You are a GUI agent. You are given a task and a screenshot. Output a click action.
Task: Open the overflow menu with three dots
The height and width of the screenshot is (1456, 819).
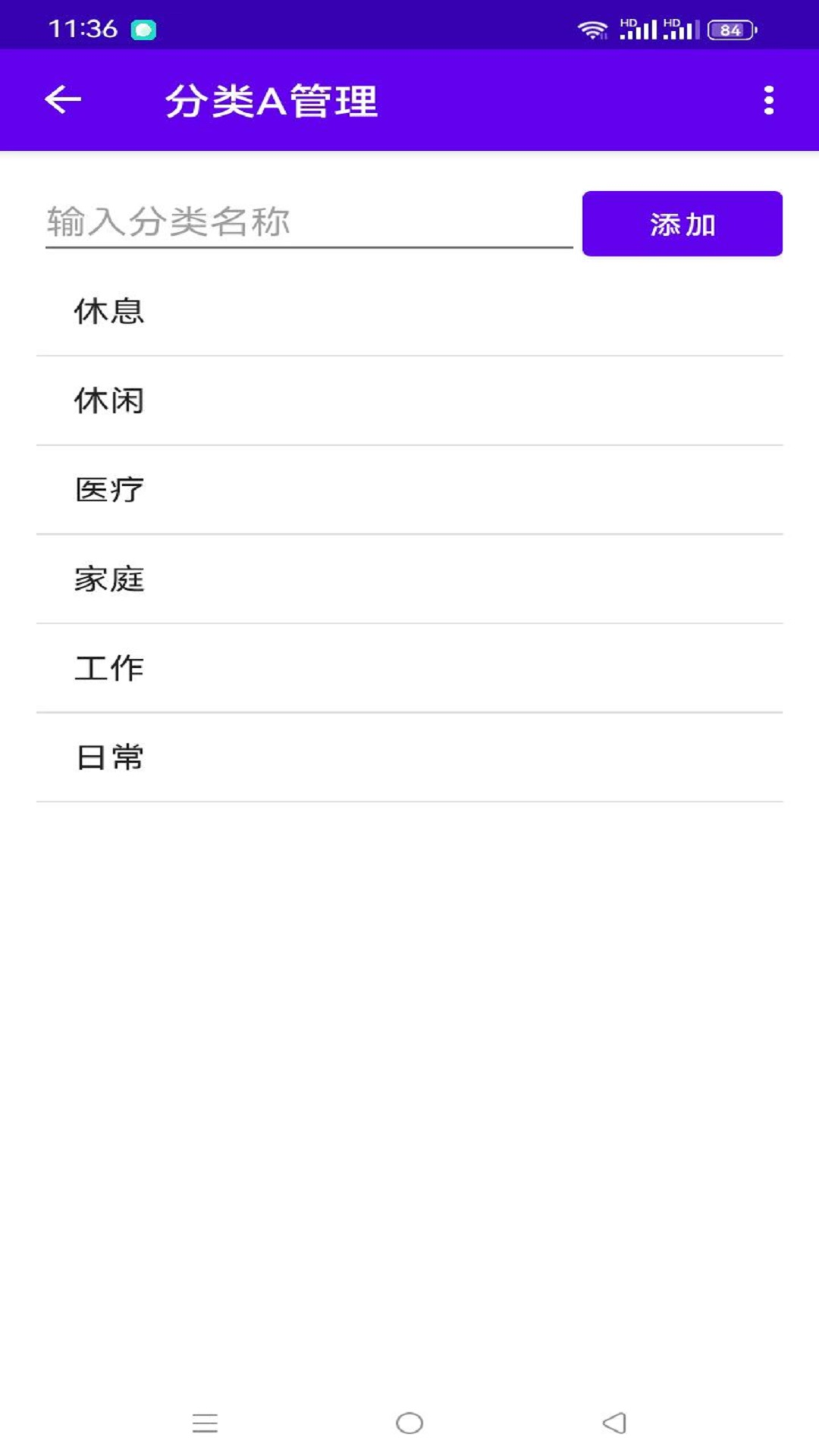point(769,99)
